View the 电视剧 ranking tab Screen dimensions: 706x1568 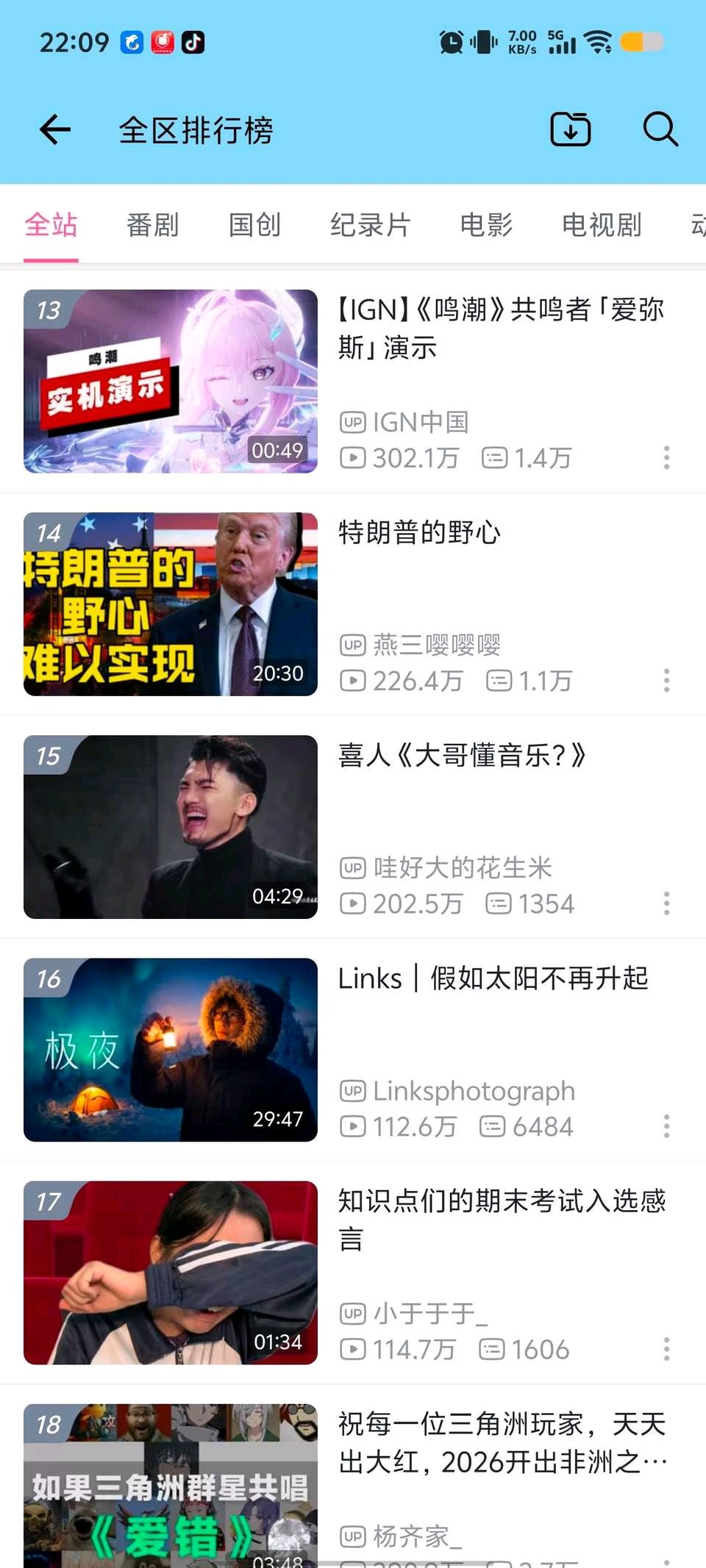click(602, 225)
